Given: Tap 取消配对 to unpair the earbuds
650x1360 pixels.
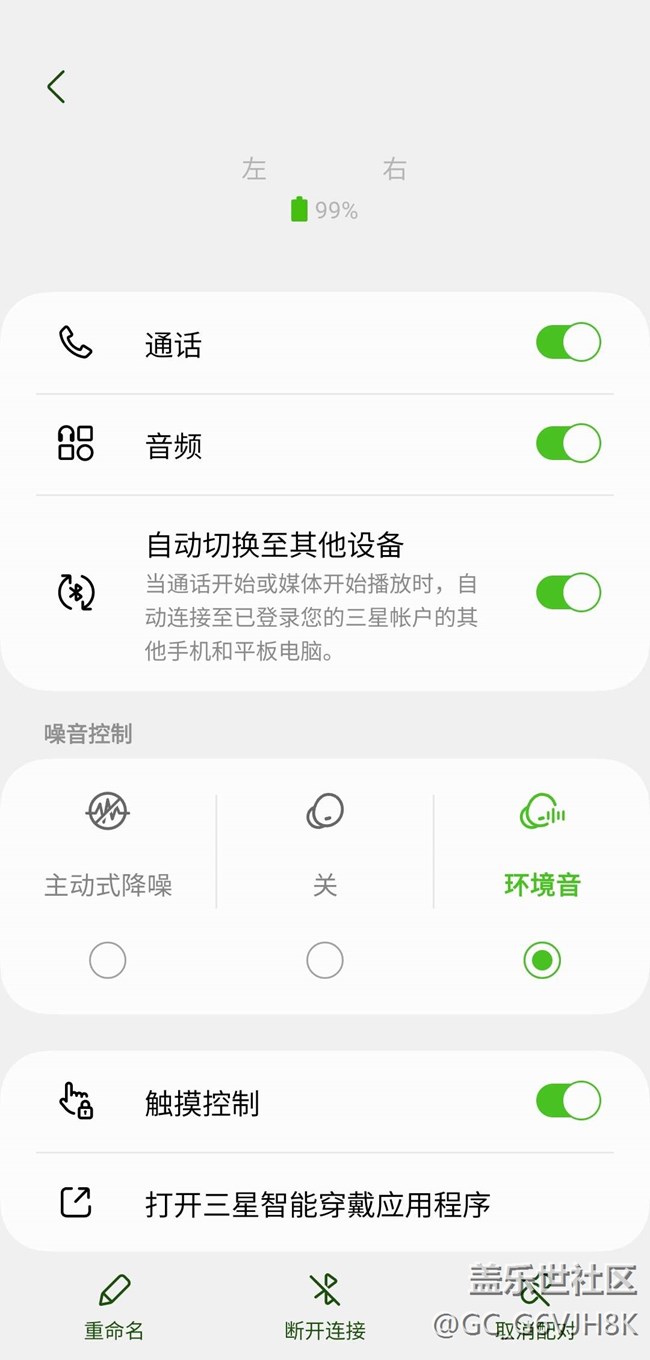Looking at the screenshot, I should click(535, 1307).
